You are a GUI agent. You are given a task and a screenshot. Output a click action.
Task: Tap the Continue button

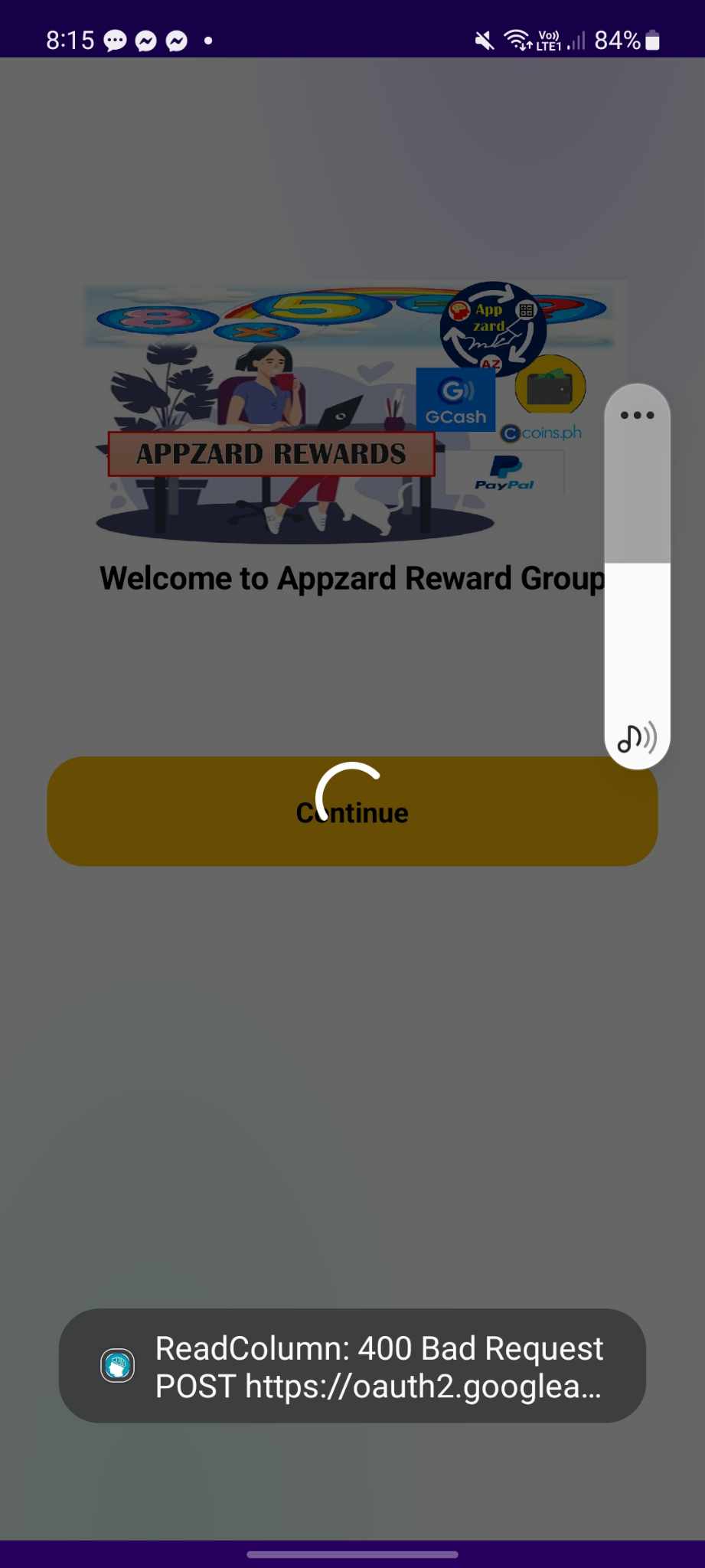coord(352,812)
